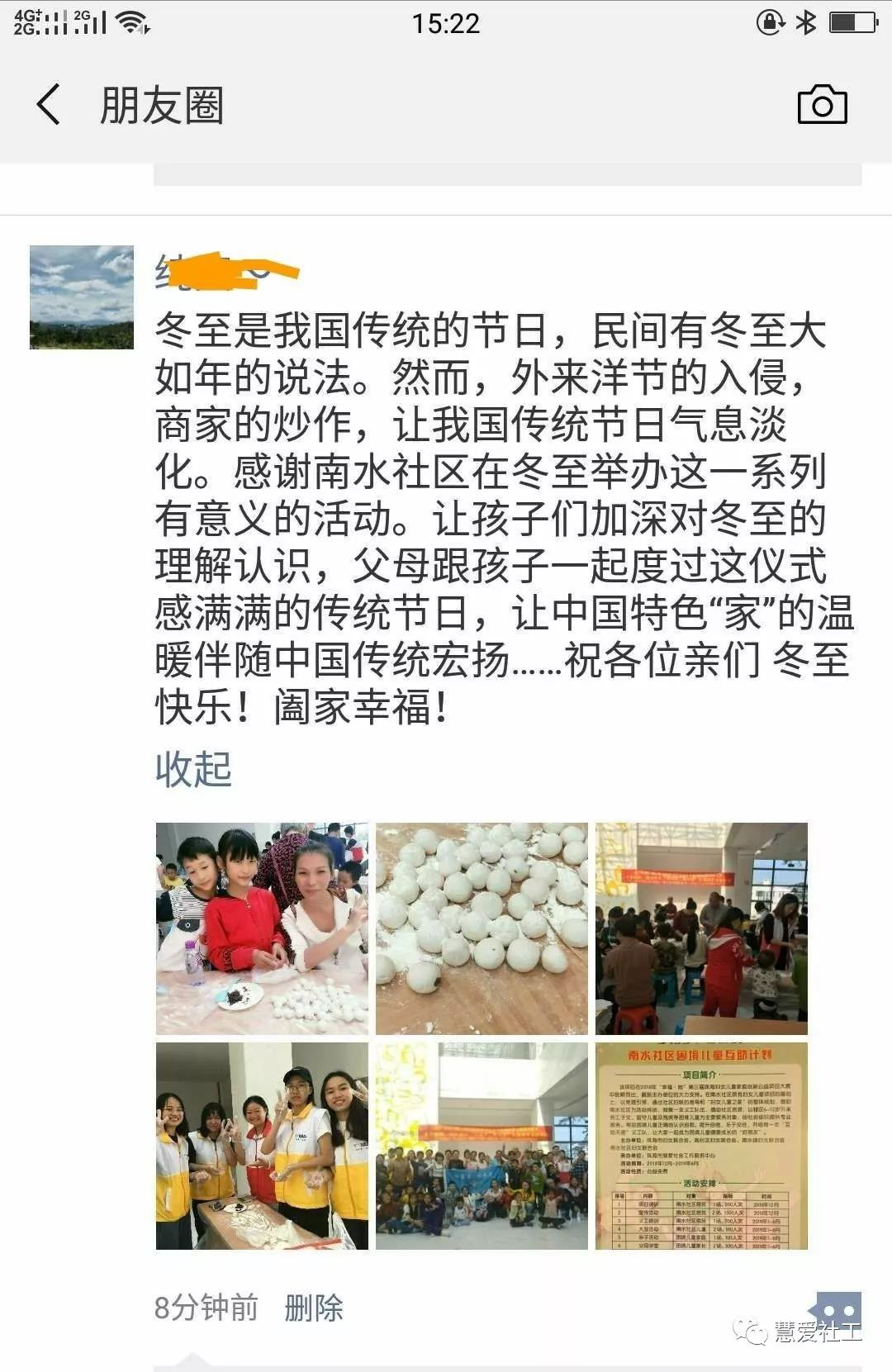Go back from the 朋友圈 page
The height and width of the screenshot is (1372, 892).
48,105
